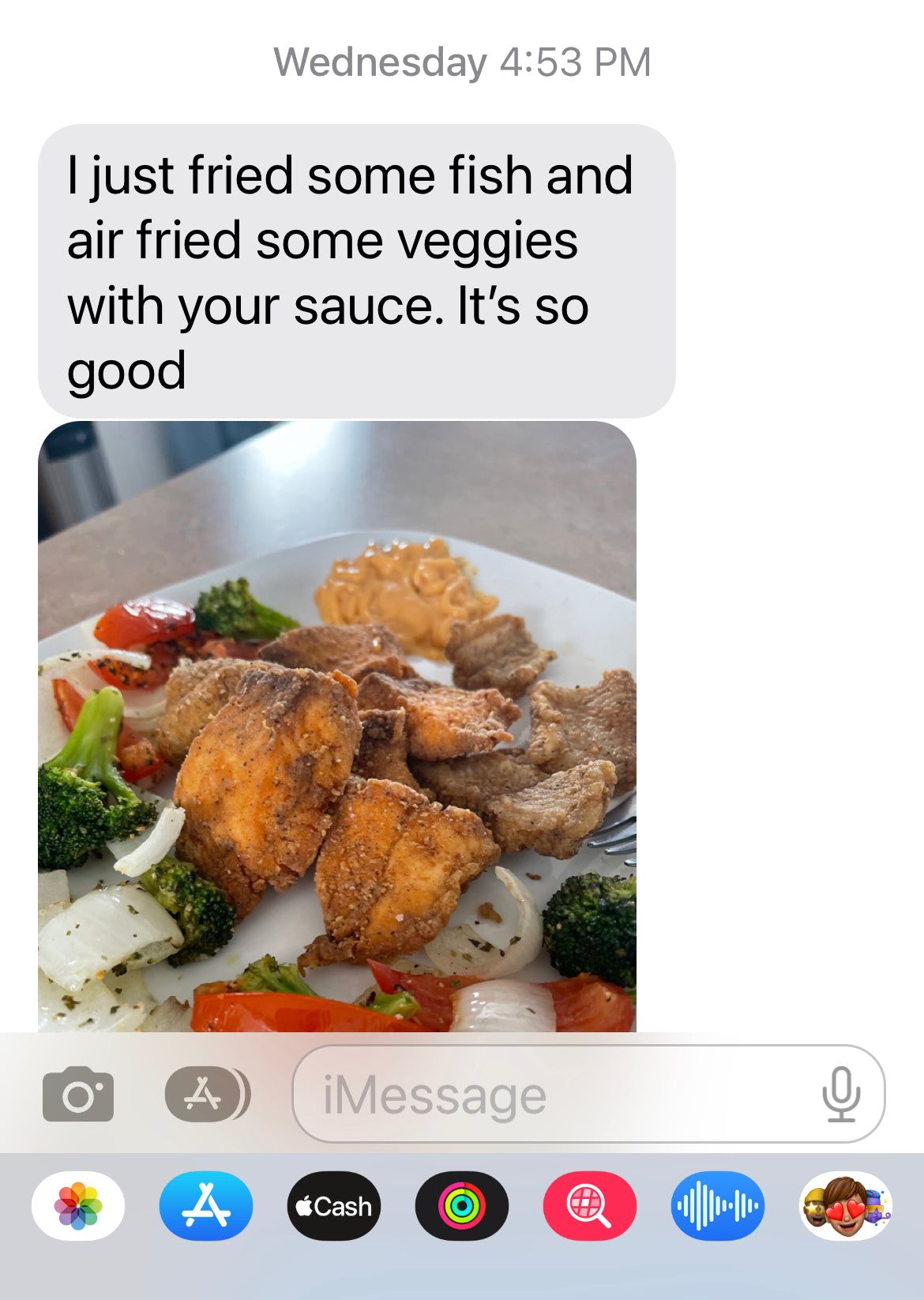This screenshot has width=924, height=1300.
Task: Open the #images web search app
Action: 589,1206
